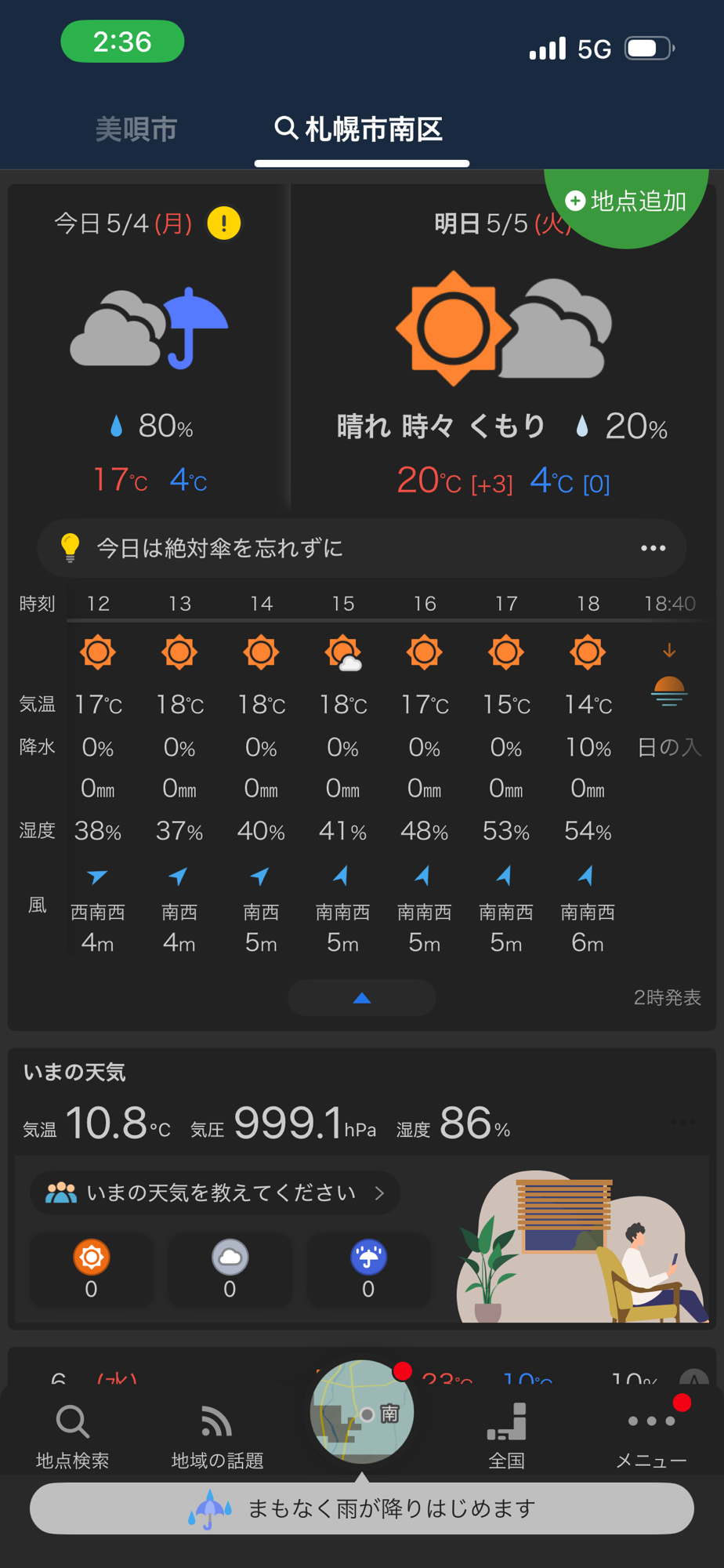Switch to the 美唄市 location tab

pyautogui.click(x=136, y=129)
